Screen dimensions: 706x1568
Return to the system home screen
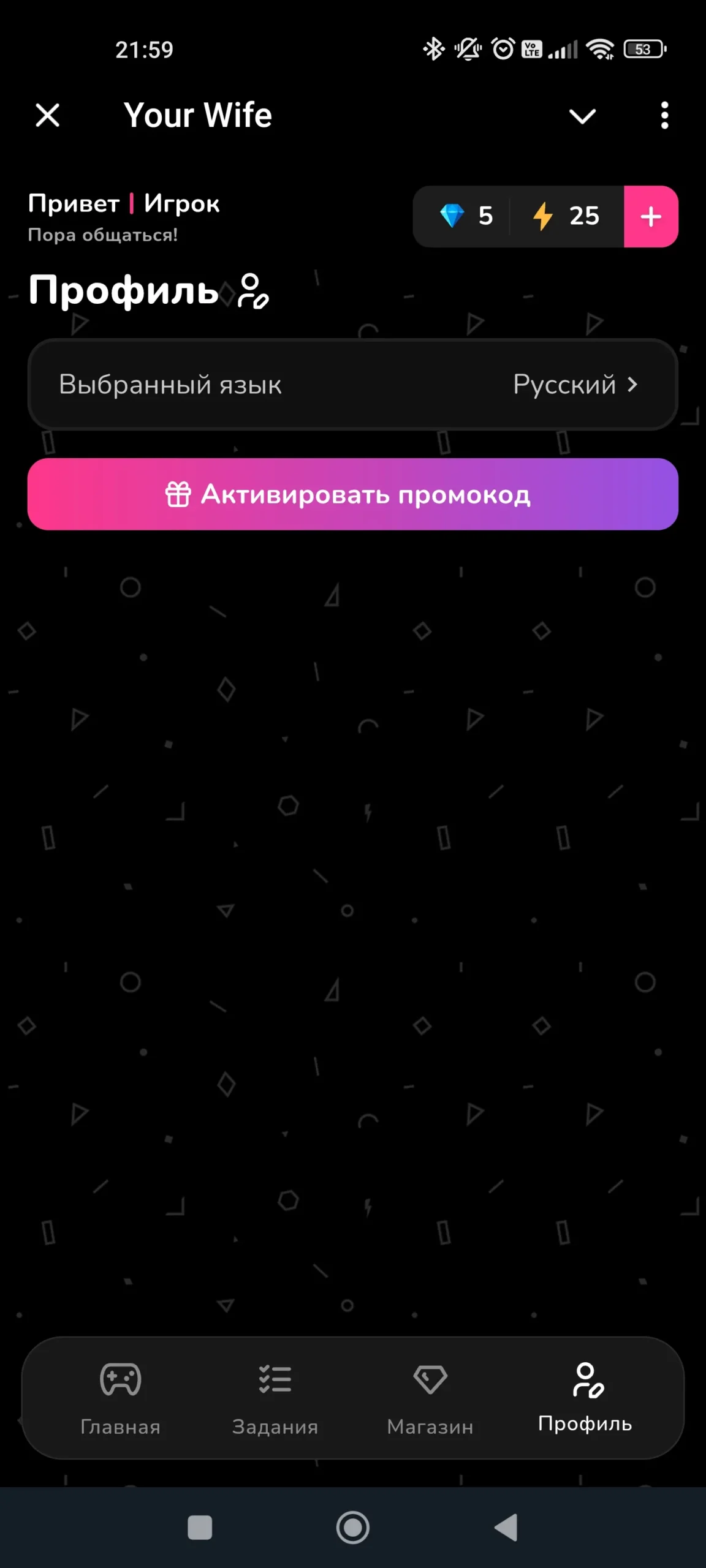[353, 1528]
